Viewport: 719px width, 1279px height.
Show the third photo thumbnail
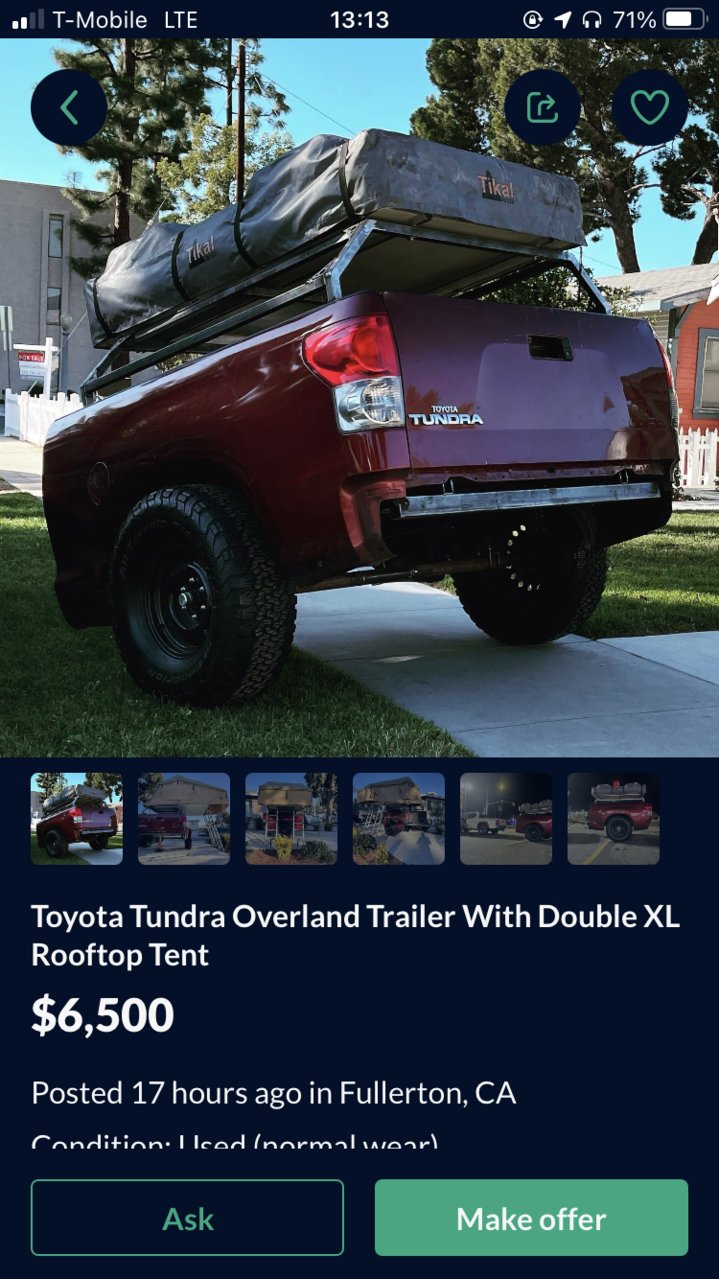(x=291, y=818)
